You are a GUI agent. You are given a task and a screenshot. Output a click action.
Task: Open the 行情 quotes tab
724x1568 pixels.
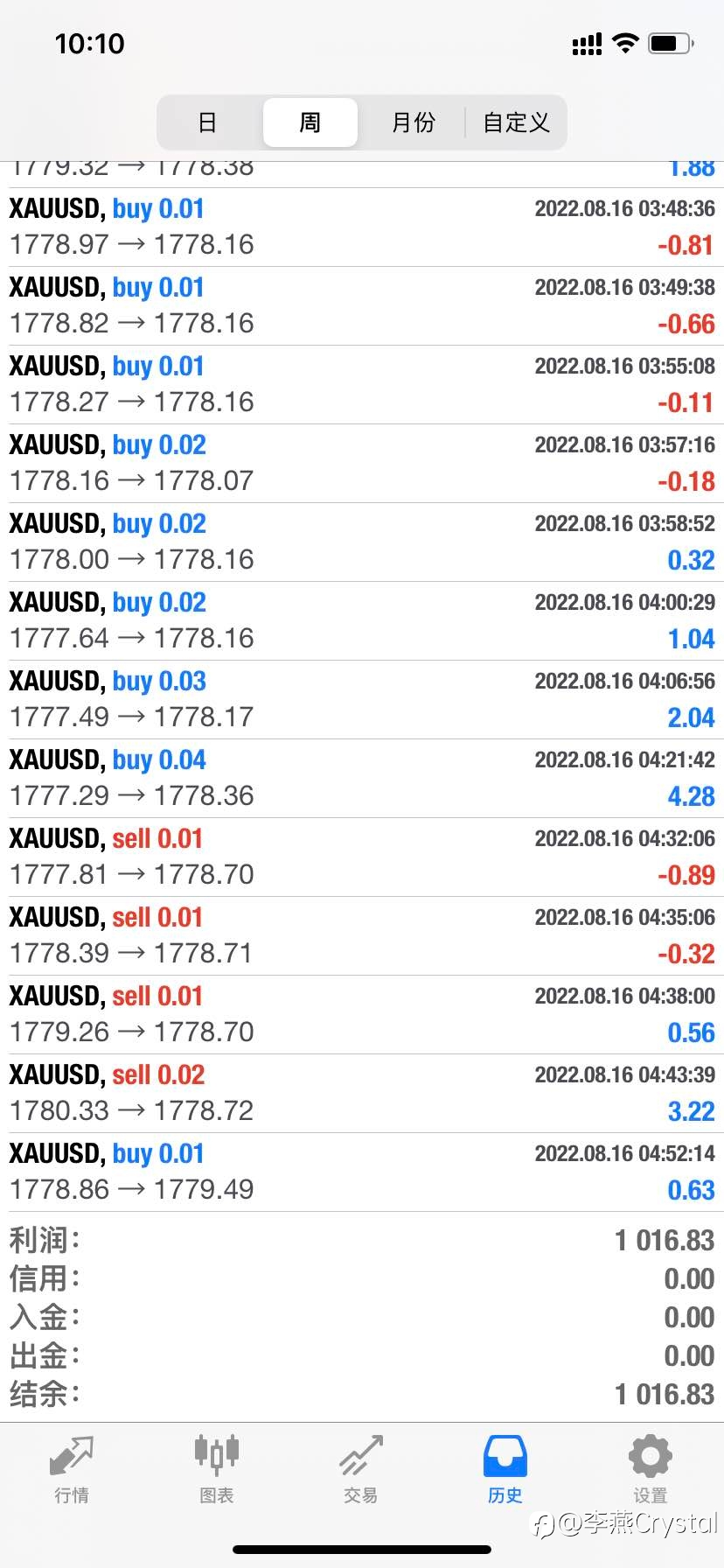(x=72, y=1470)
